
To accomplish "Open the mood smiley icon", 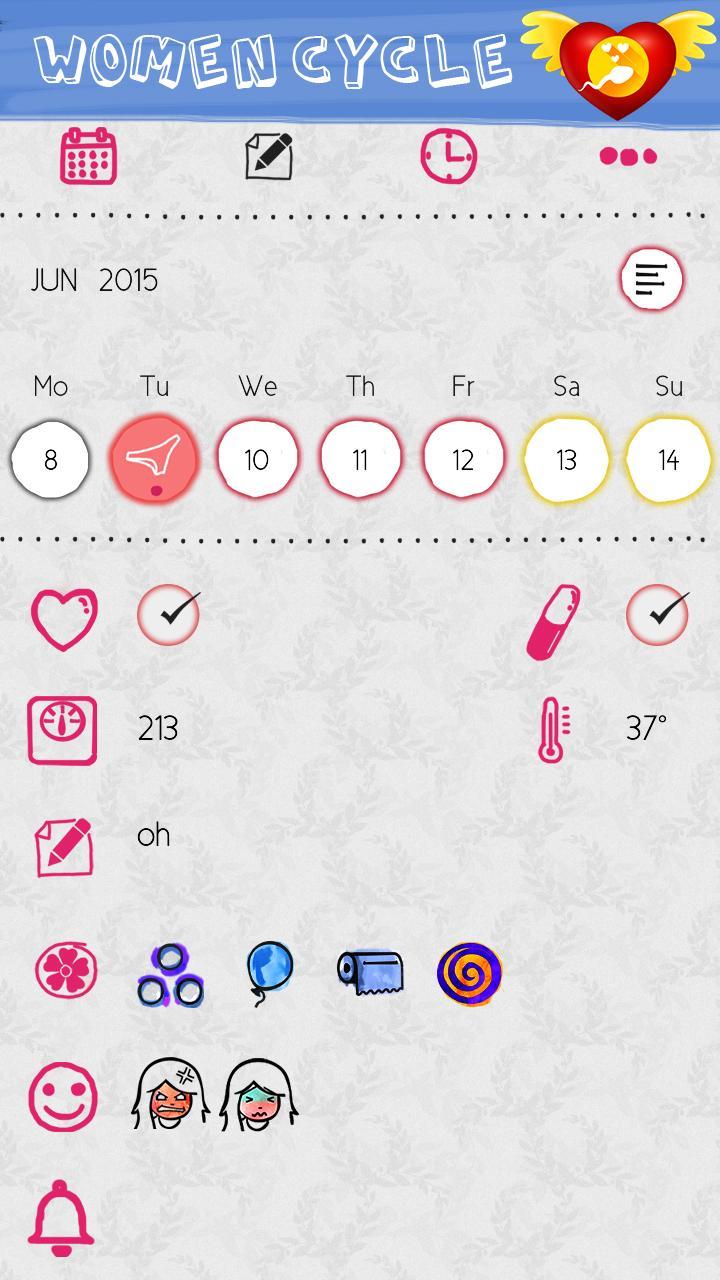I will (x=64, y=1097).
